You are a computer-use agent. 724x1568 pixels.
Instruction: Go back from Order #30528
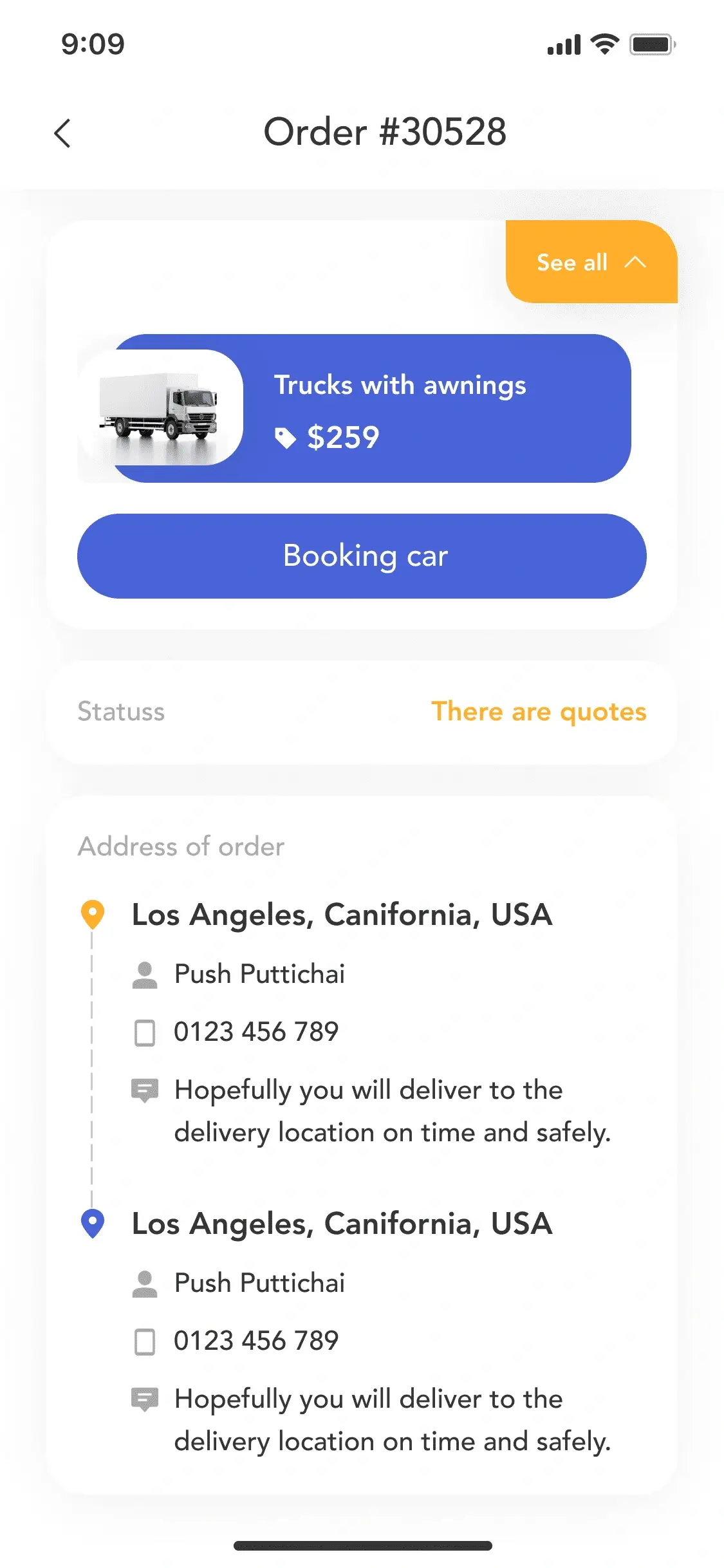(62, 133)
